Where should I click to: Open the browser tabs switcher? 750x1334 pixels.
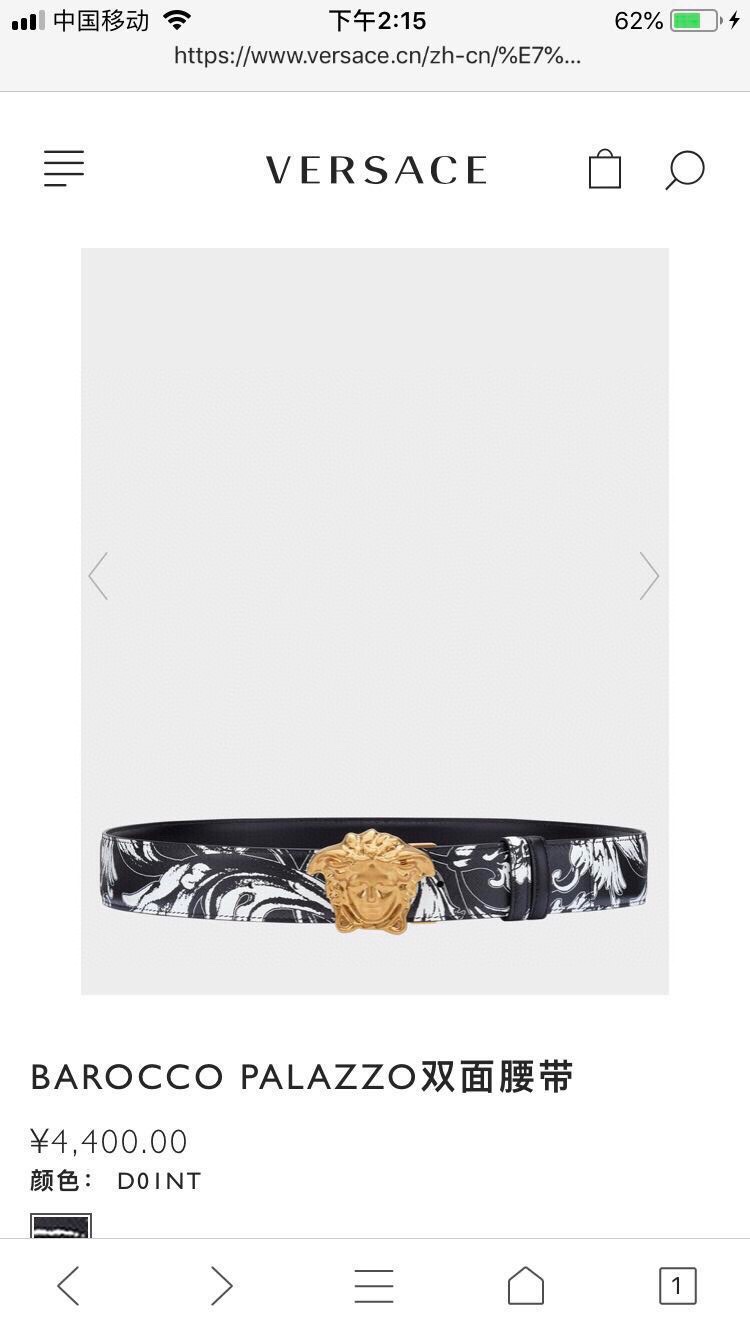(x=677, y=1285)
